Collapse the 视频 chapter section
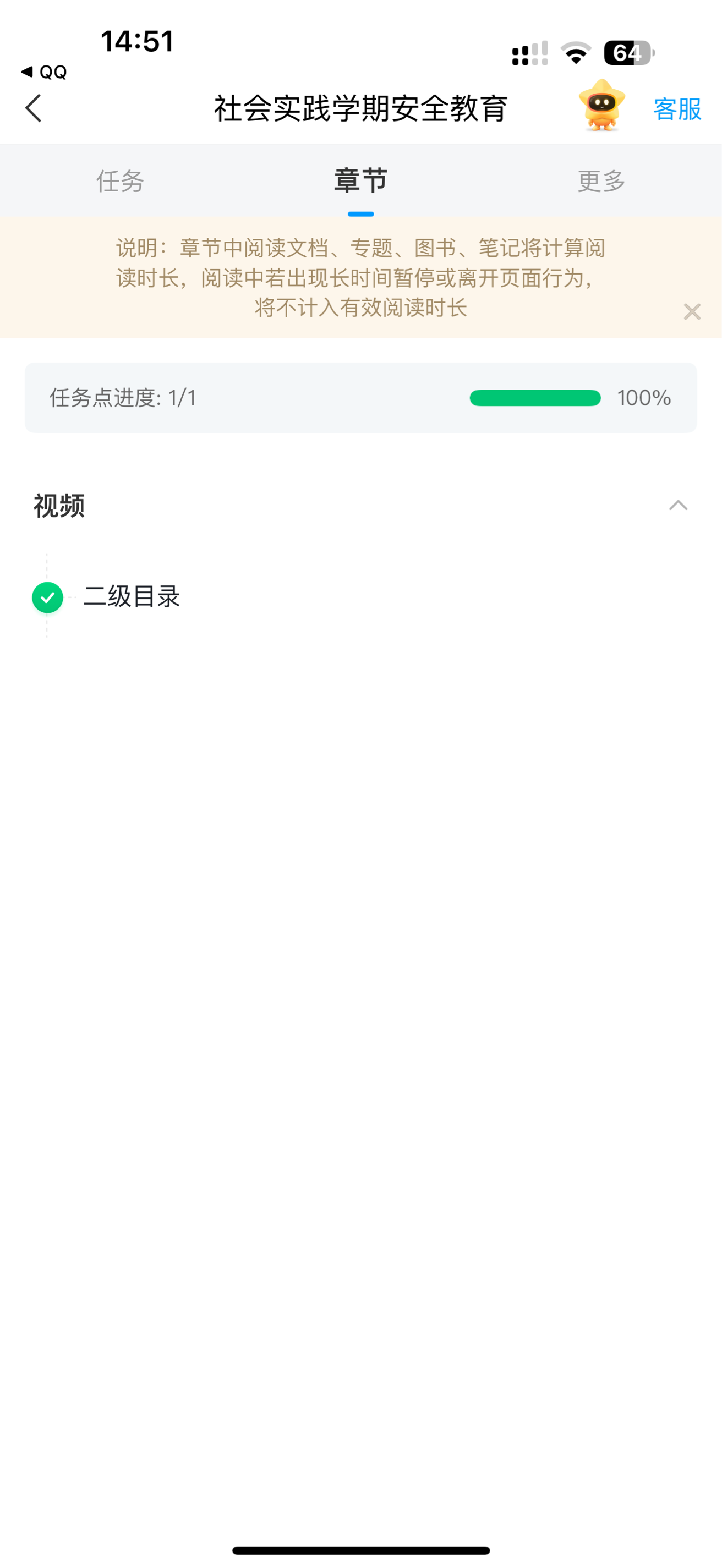722x1568 pixels. pos(677,505)
